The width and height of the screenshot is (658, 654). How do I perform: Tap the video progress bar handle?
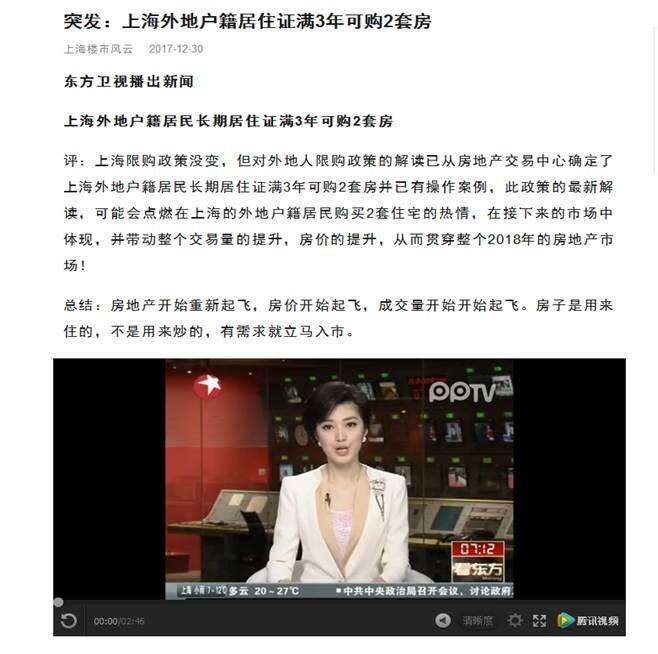58,602
